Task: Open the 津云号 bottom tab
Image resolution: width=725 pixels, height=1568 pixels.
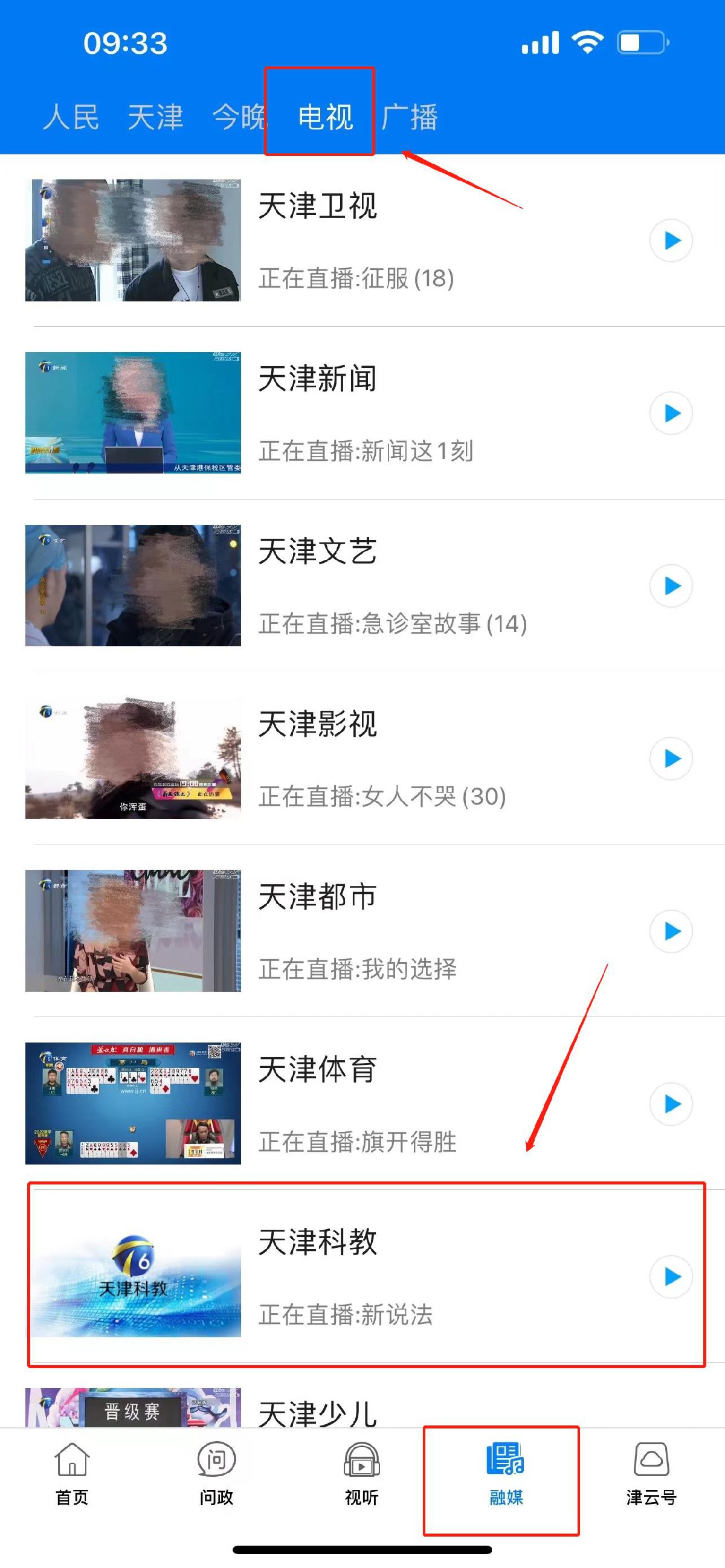Action: [651, 1473]
